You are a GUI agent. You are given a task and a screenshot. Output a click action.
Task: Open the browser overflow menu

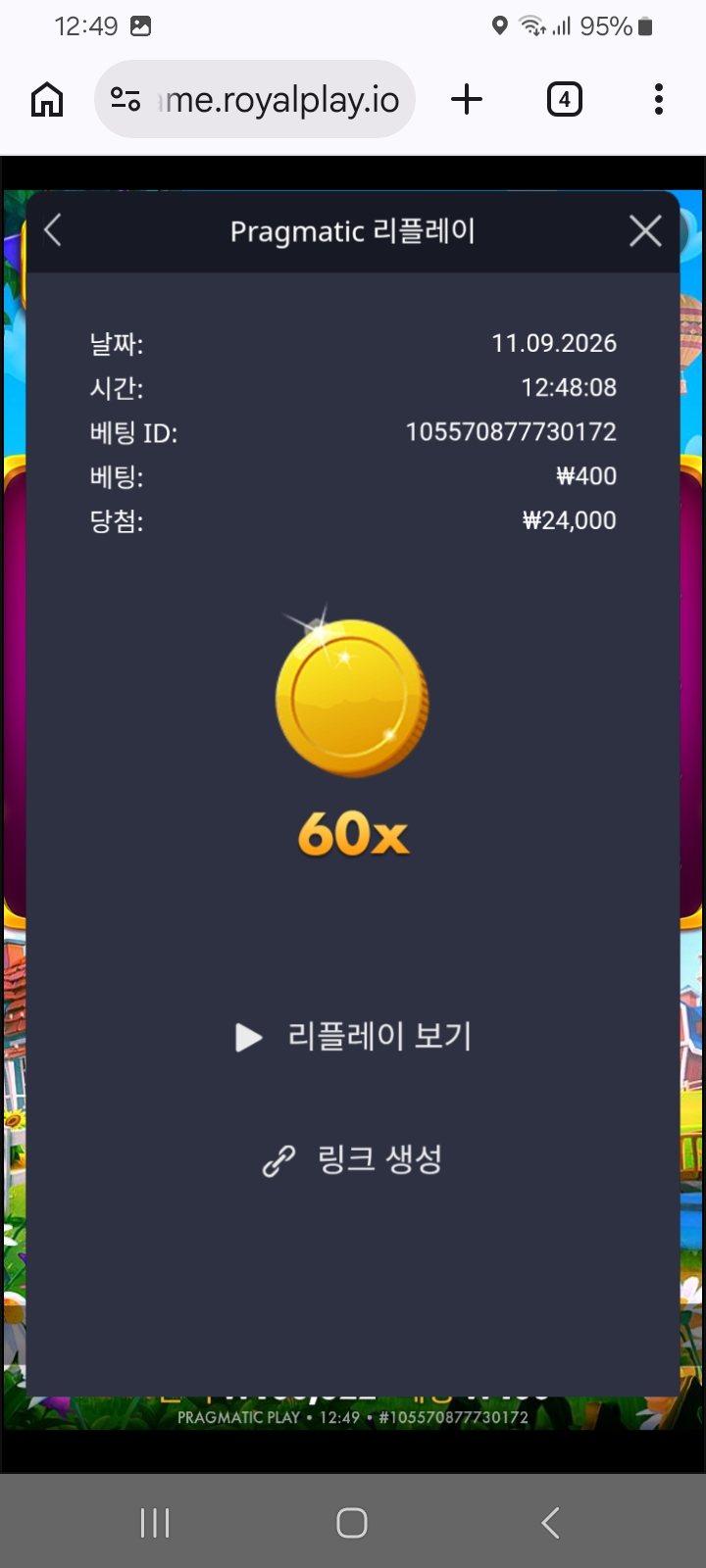point(658,99)
